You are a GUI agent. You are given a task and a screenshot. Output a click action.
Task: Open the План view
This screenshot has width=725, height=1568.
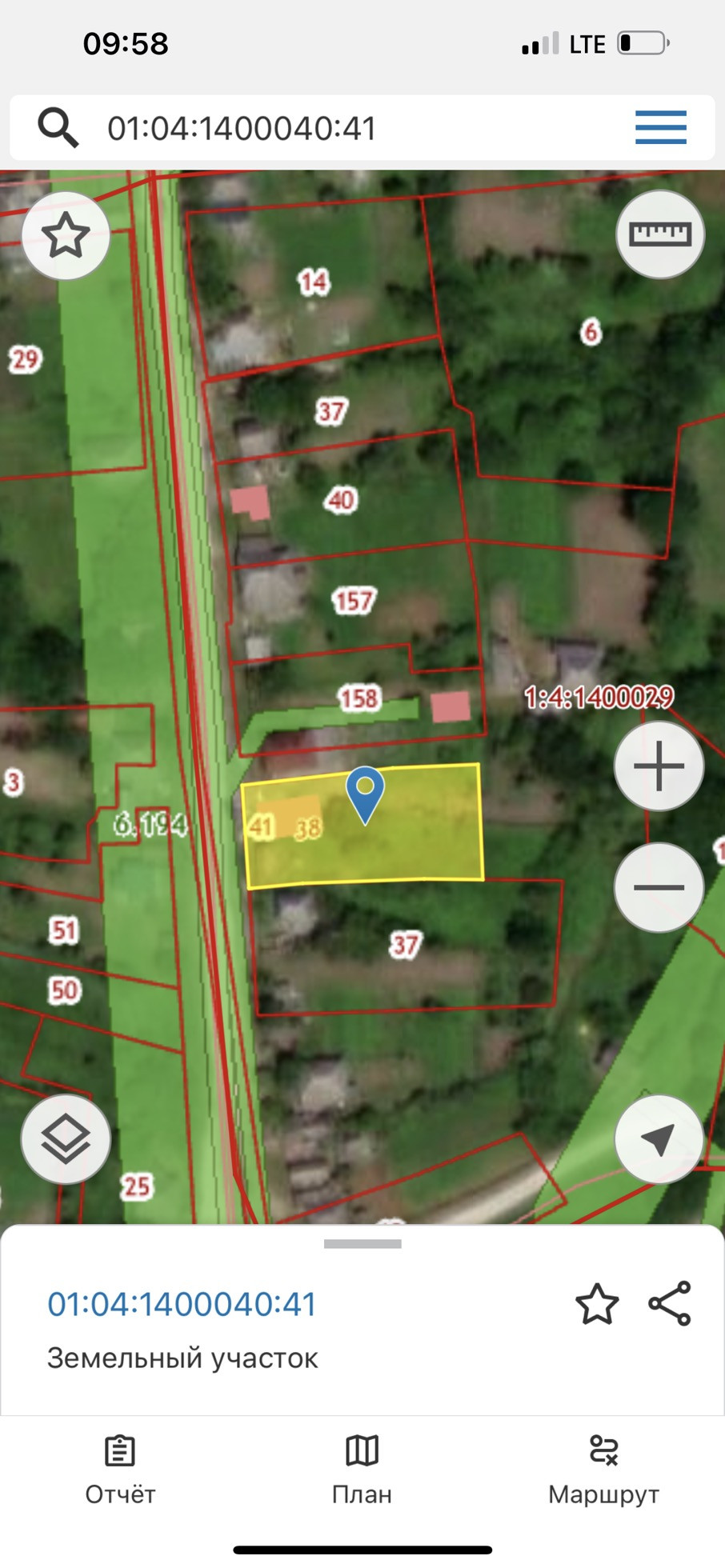click(362, 1470)
